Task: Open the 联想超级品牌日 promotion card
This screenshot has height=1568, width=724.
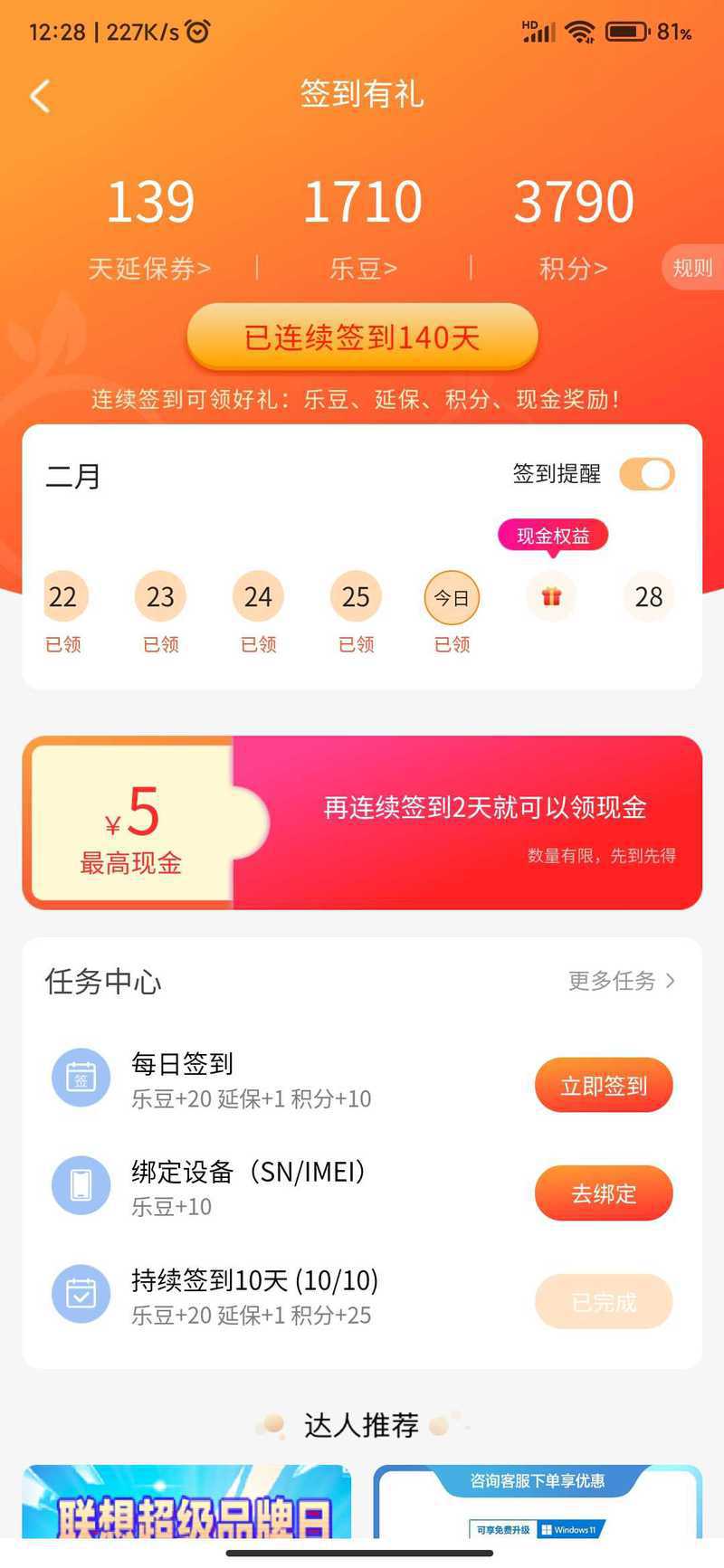Action: click(x=187, y=1501)
